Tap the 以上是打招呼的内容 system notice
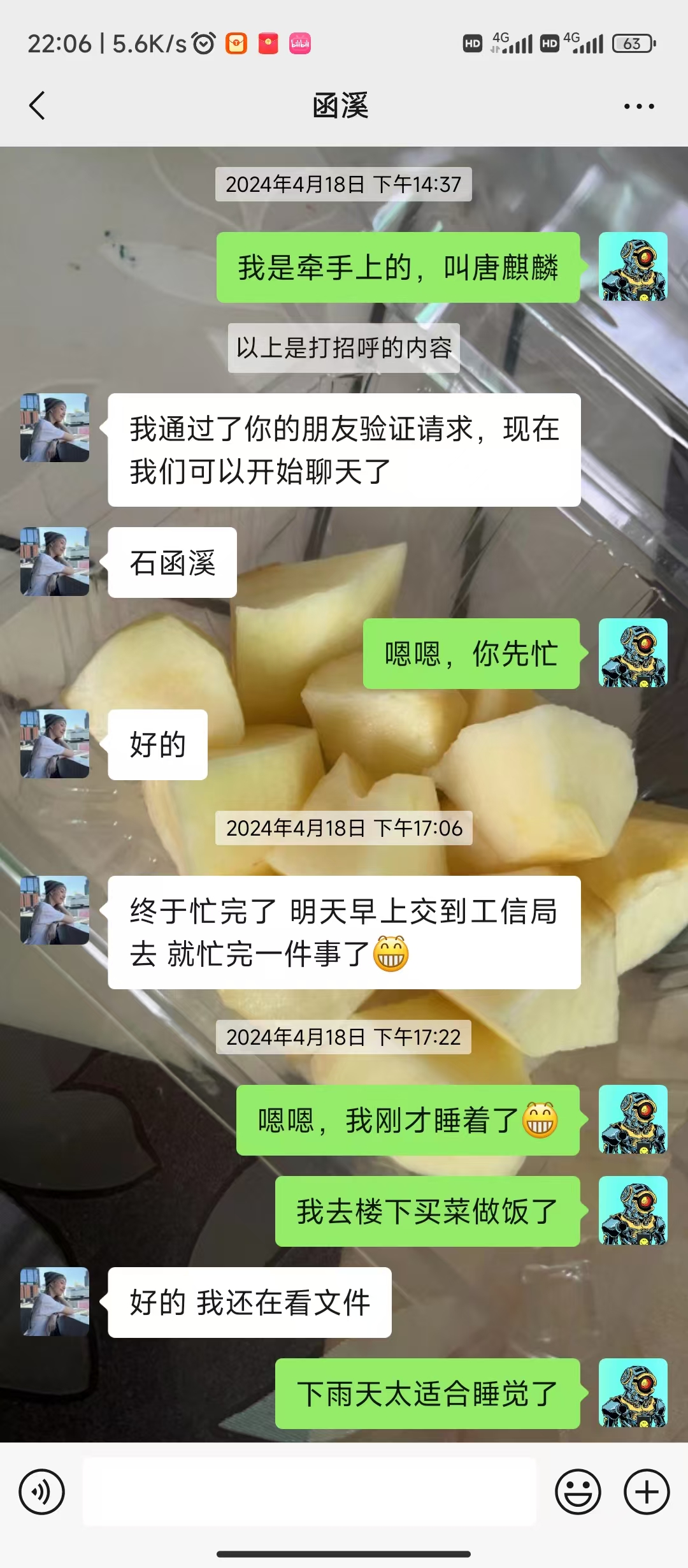Image resolution: width=688 pixels, height=1568 pixels. click(344, 347)
